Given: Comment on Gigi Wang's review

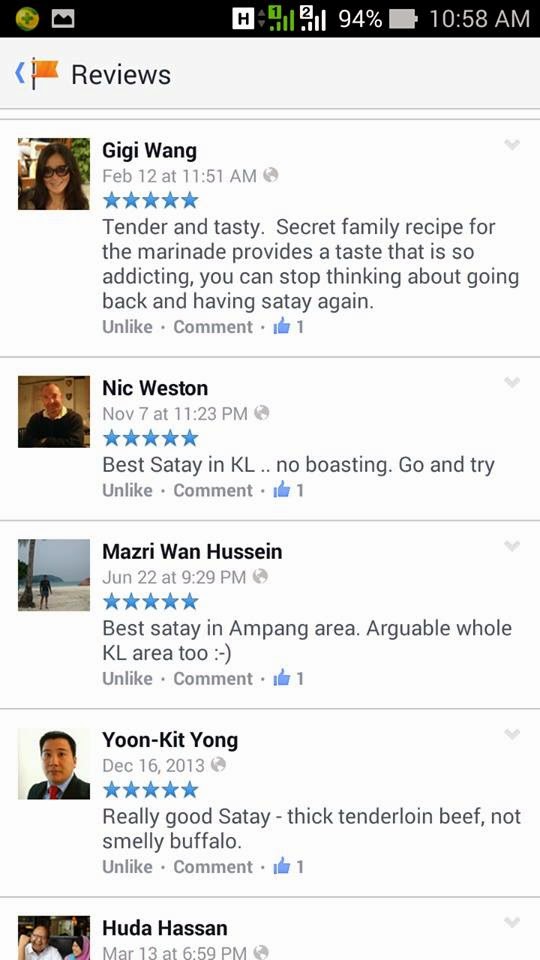Looking at the screenshot, I should (213, 327).
